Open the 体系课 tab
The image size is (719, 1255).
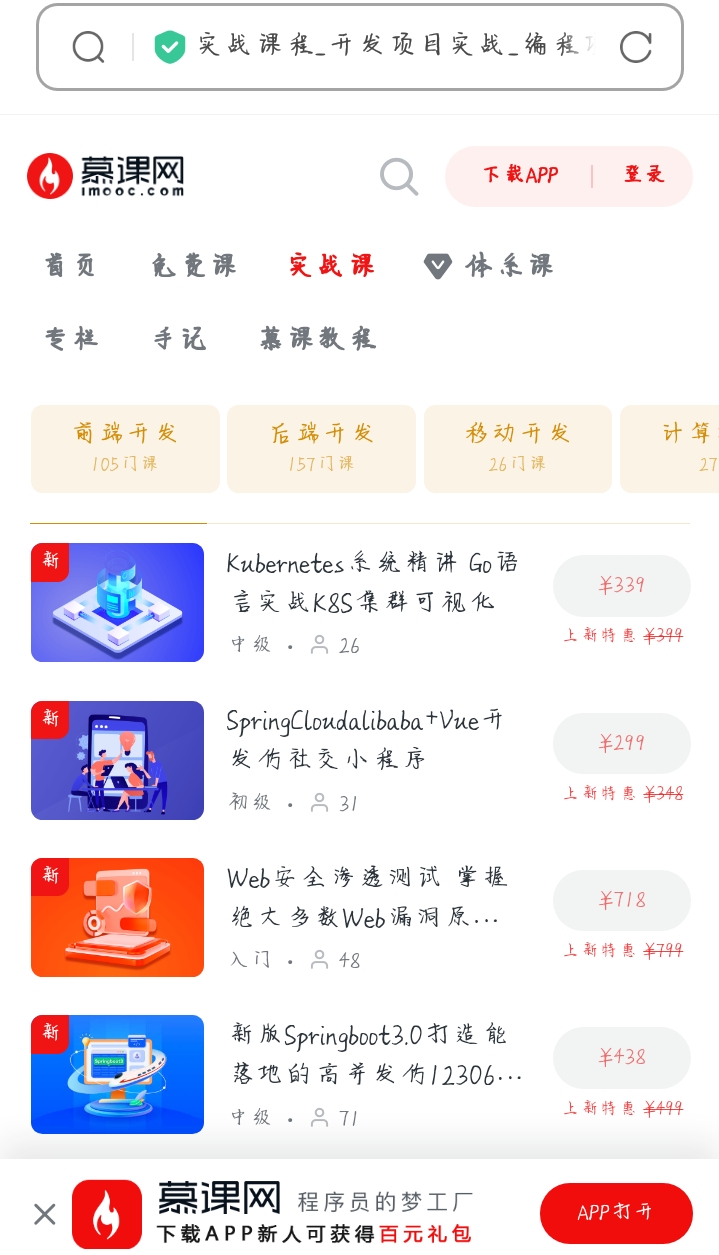490,265
